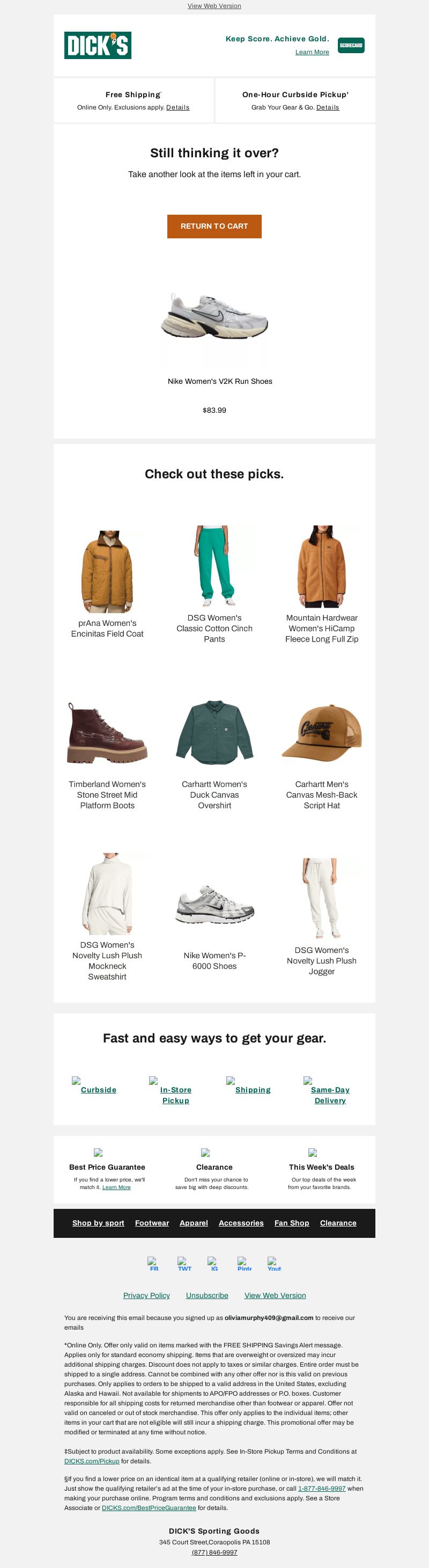Open the Same-Day Delivery link
Viewport: 429px width, 1568px height.
[x=330, y=1095]
